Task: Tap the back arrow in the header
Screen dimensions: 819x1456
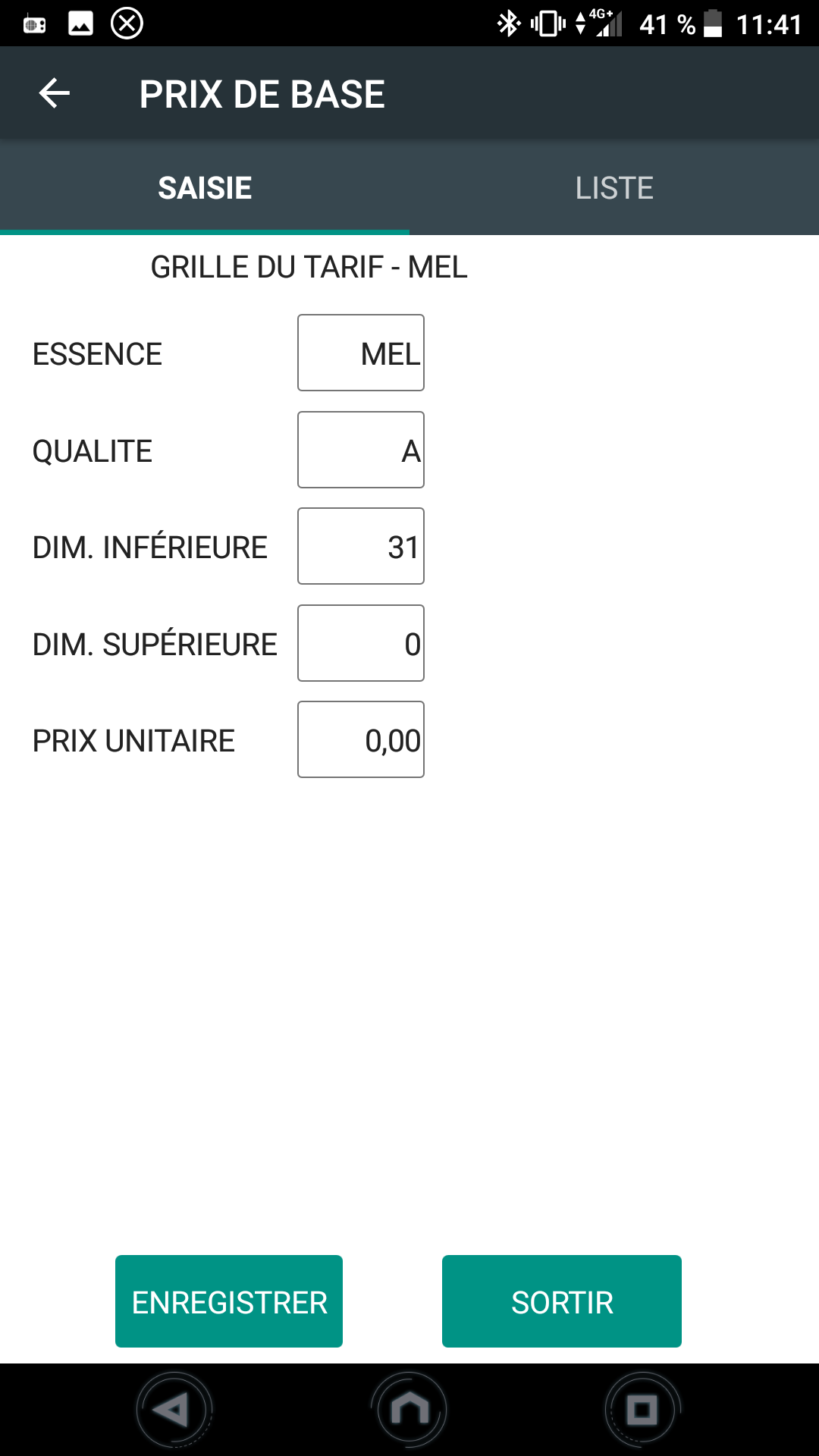Action: [x=55, y=93]
